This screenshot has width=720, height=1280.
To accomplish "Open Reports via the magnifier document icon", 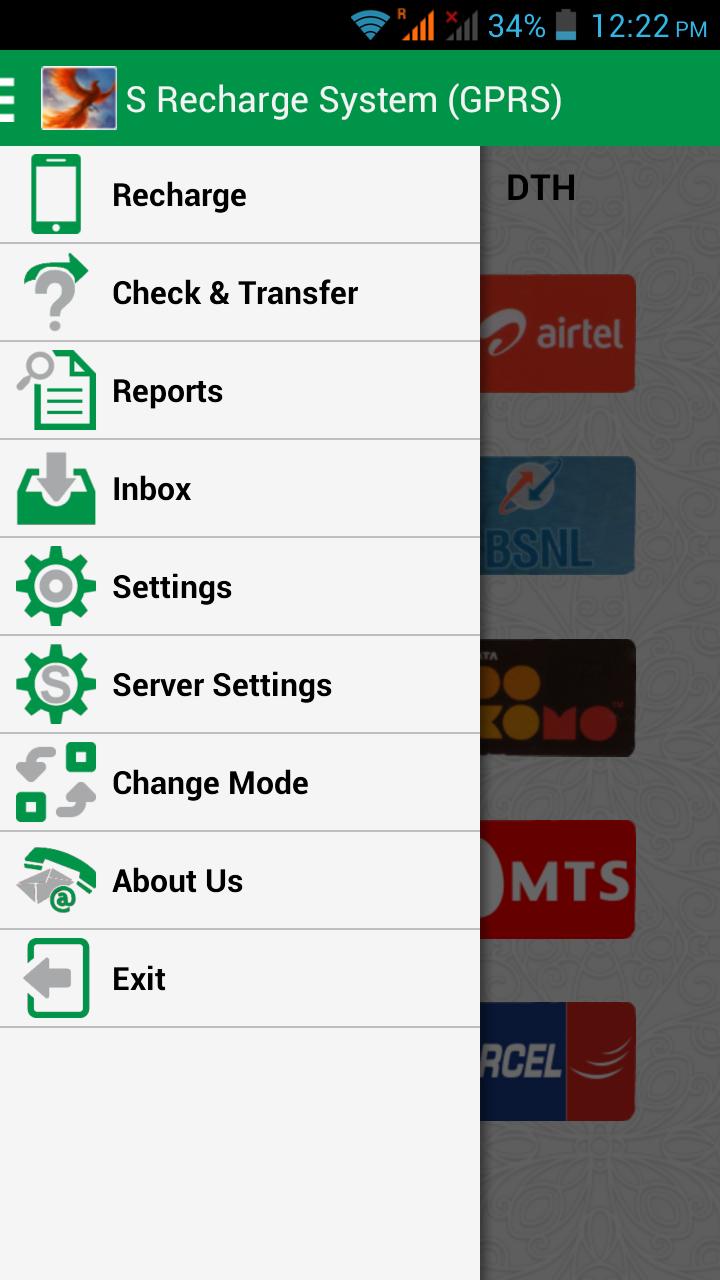I will pyautogui.click(x=55, y=390).
